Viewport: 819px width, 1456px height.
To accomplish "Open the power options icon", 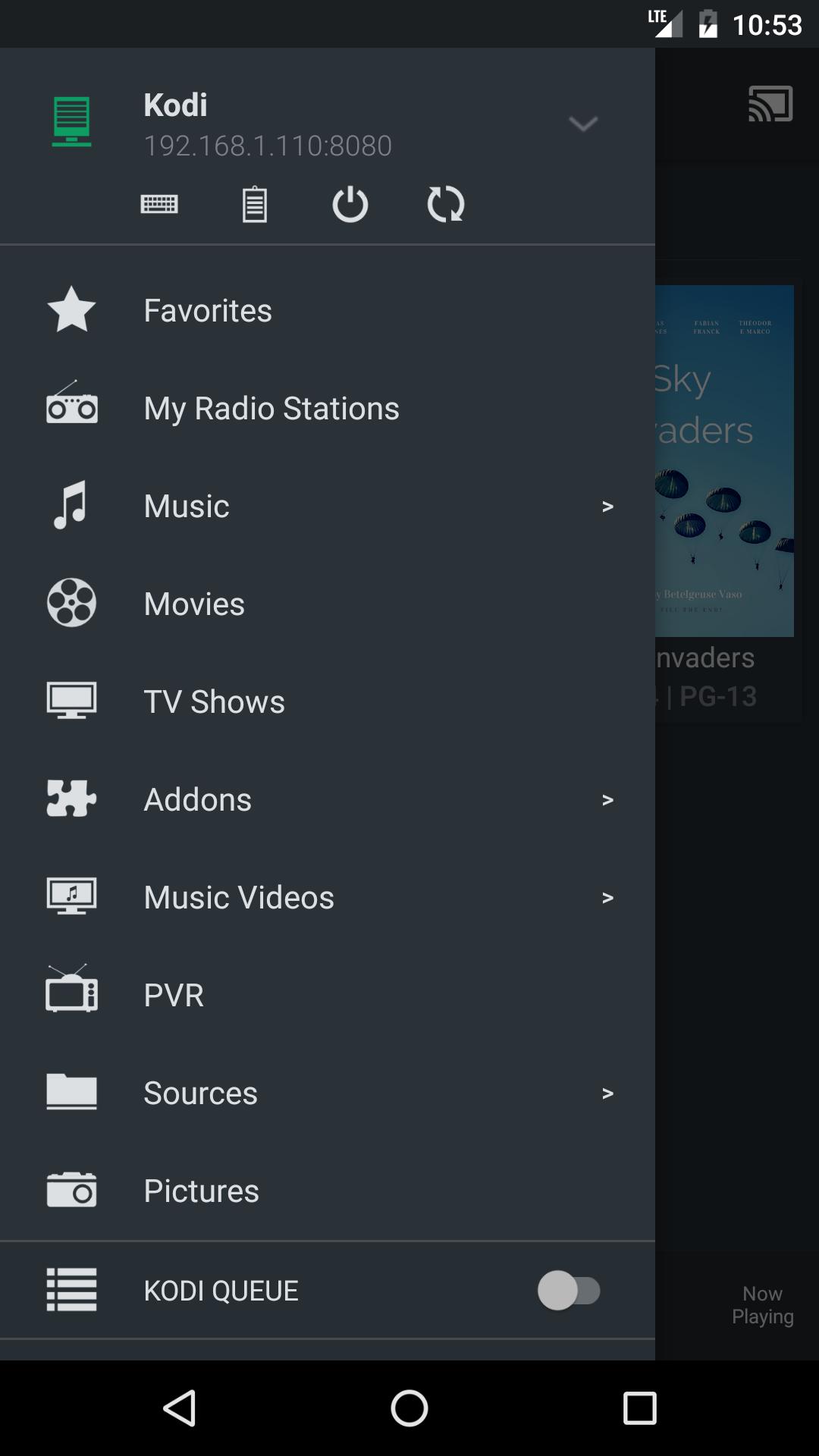I will click(350, 204).
